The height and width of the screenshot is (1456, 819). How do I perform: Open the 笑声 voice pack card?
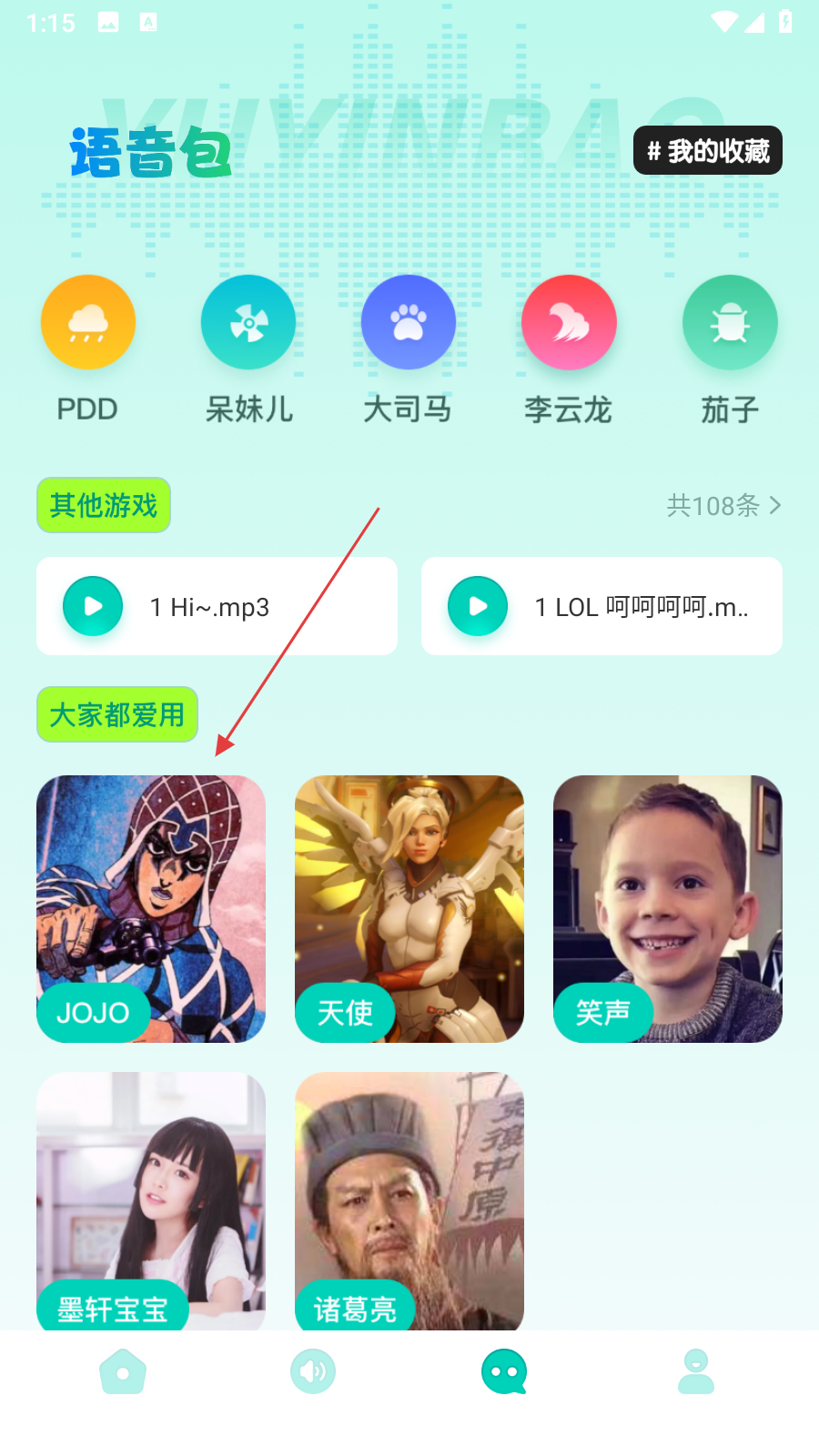(x=668, y=908)
